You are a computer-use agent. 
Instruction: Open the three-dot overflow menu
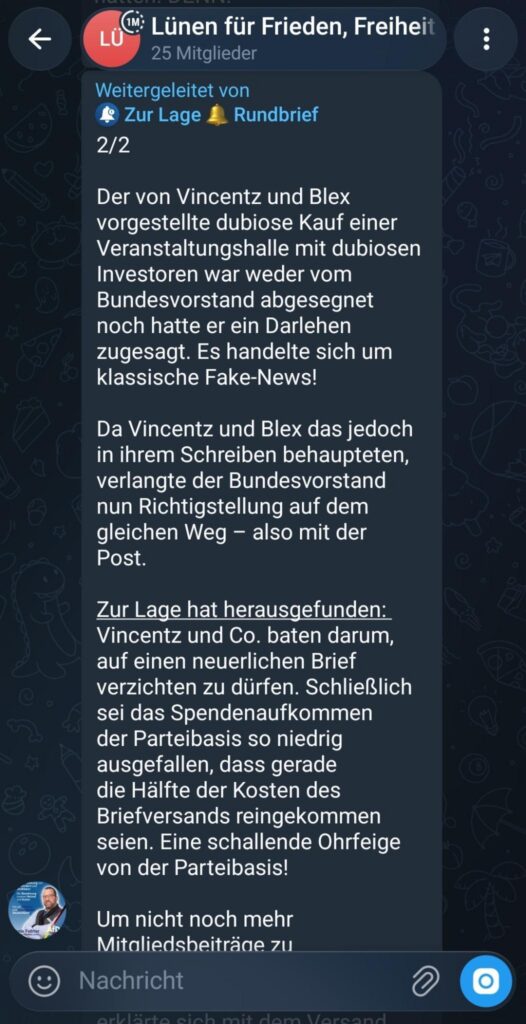485,39
